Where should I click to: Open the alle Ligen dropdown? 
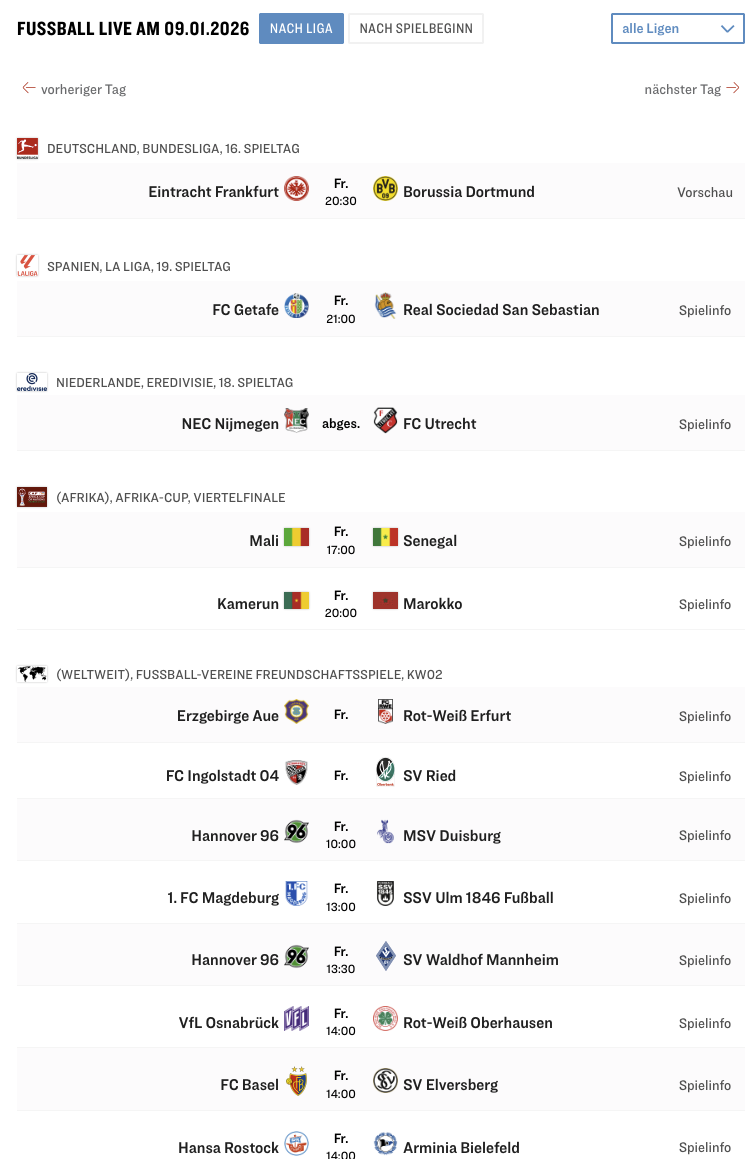[677, 28]
